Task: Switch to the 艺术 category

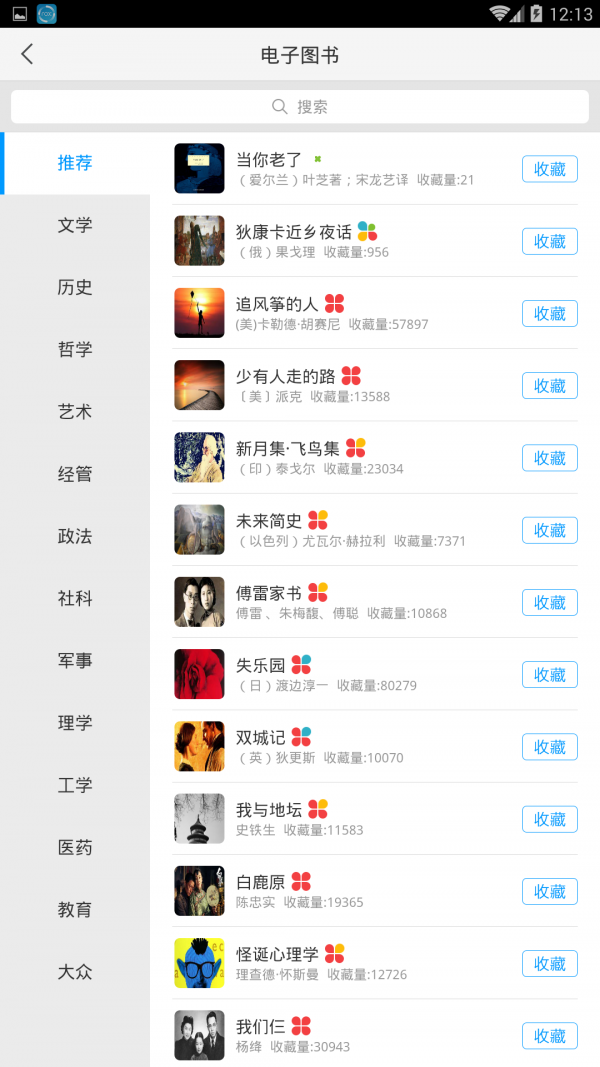Action: (75, 411)
